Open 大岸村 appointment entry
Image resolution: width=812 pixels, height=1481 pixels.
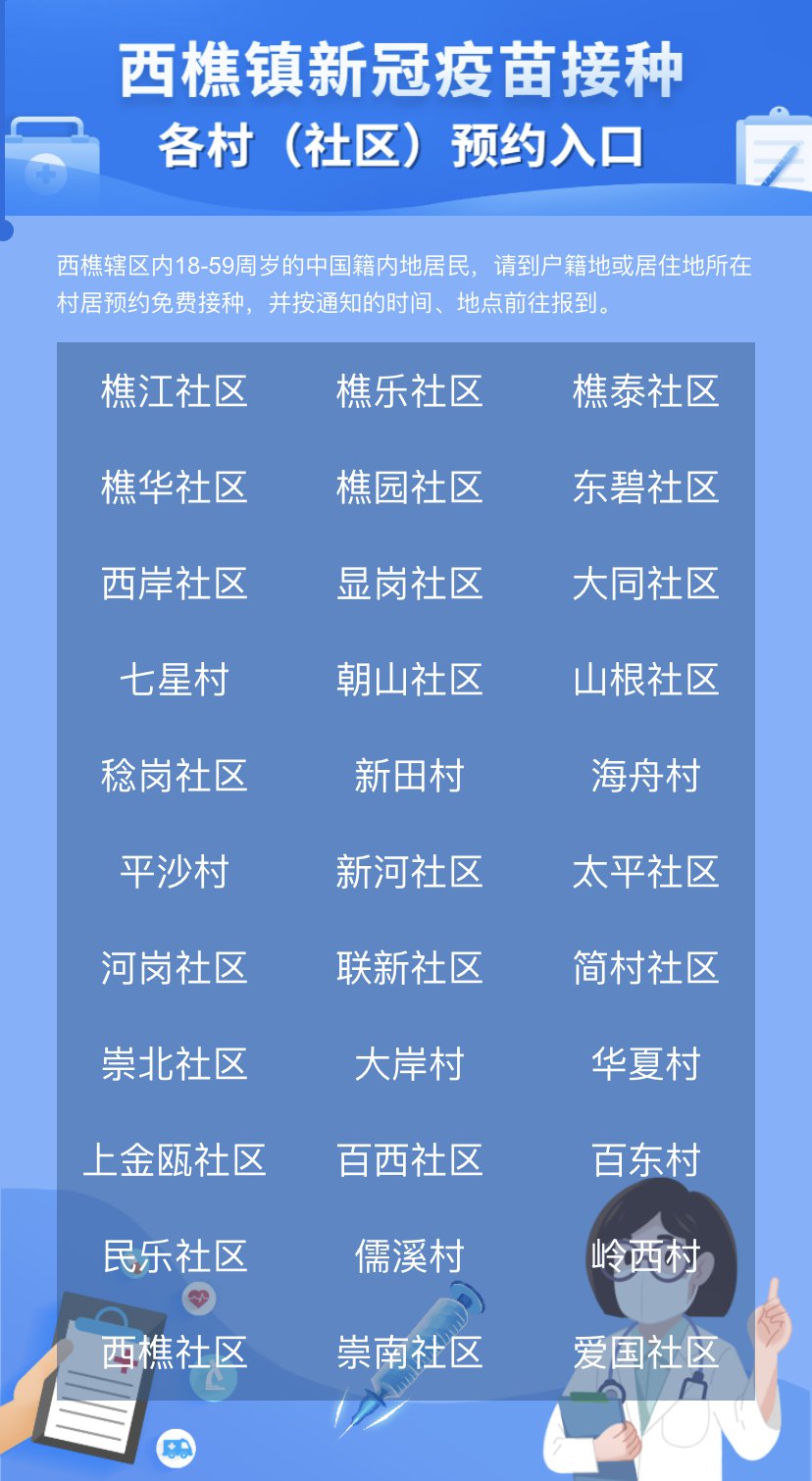tap(409, 1064)
